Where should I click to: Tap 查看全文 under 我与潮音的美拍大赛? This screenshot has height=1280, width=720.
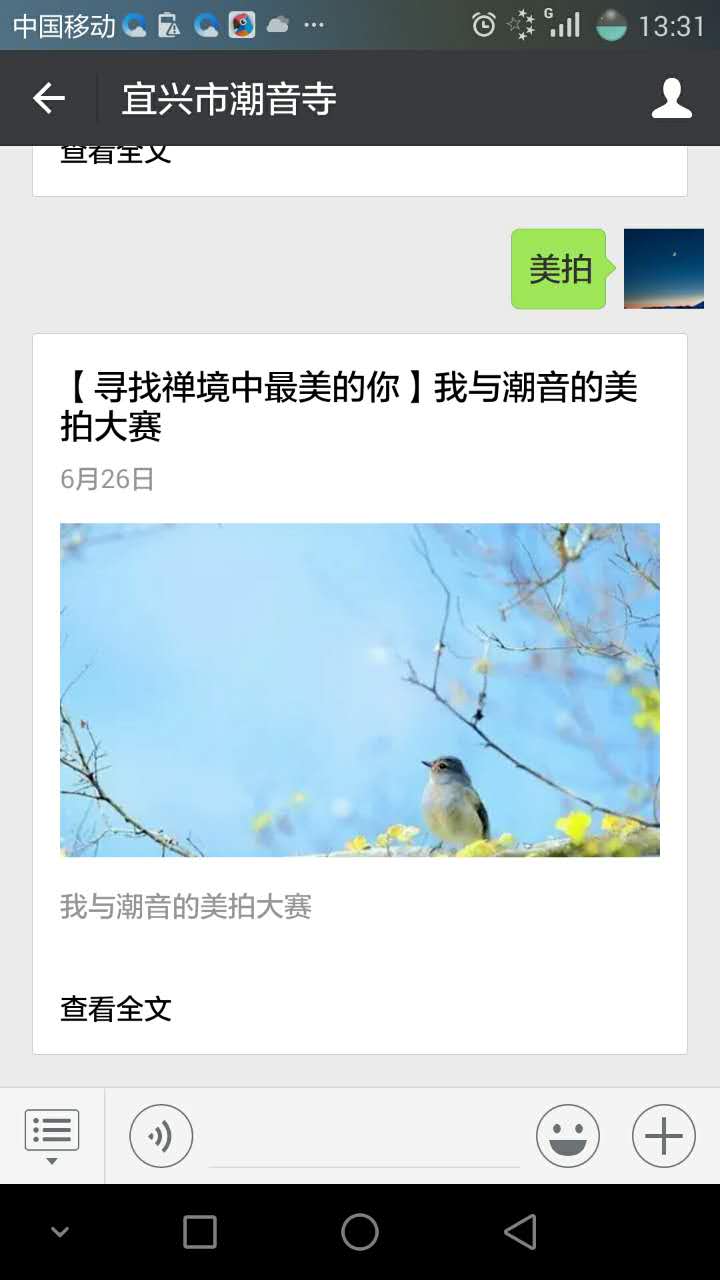116,1008
